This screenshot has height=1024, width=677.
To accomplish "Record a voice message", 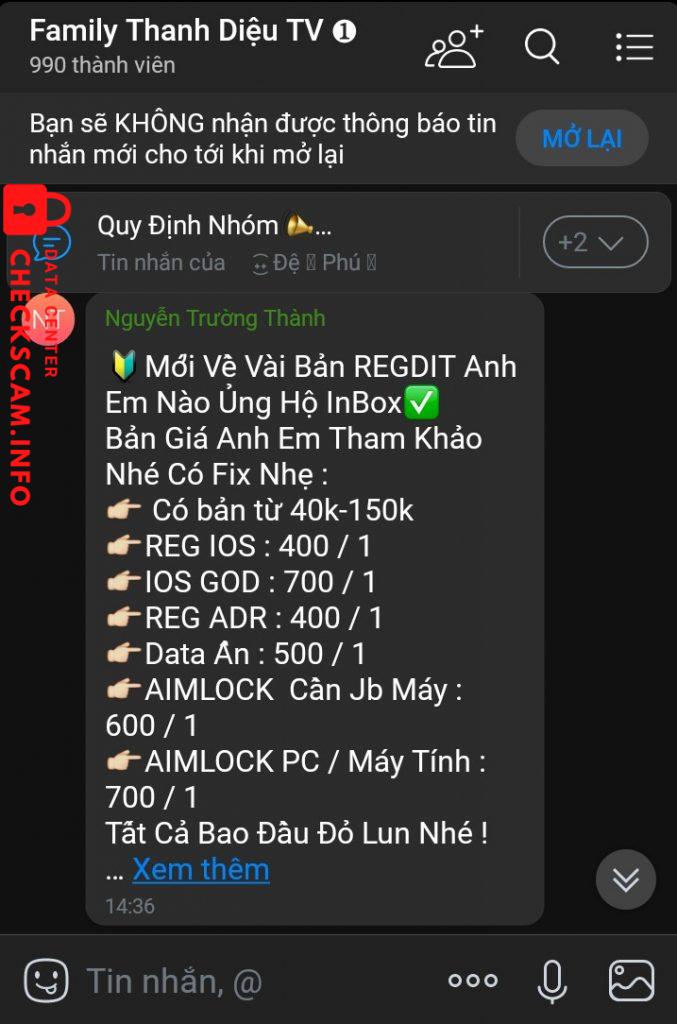I will tap(551, 981).
